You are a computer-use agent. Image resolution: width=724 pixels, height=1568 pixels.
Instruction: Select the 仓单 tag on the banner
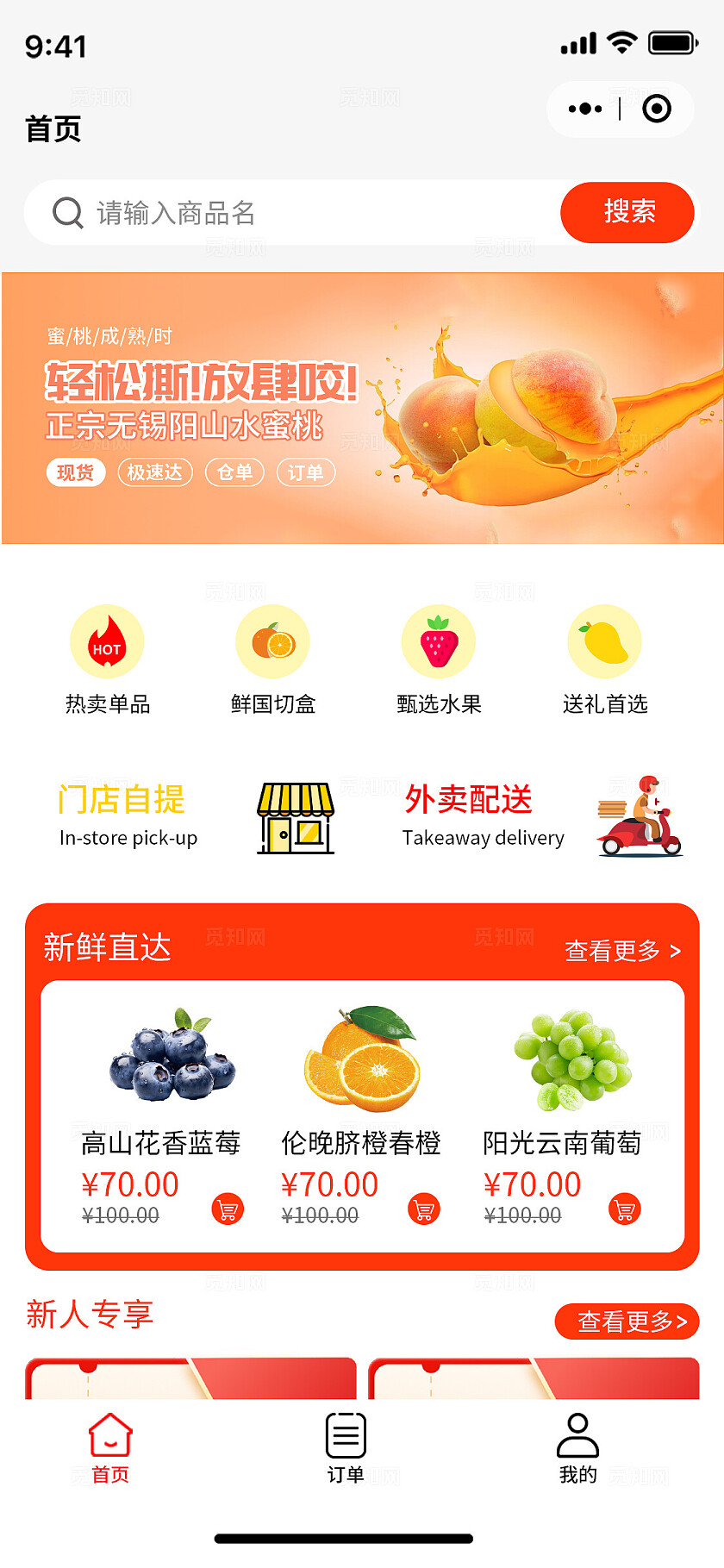coord(234,472)
